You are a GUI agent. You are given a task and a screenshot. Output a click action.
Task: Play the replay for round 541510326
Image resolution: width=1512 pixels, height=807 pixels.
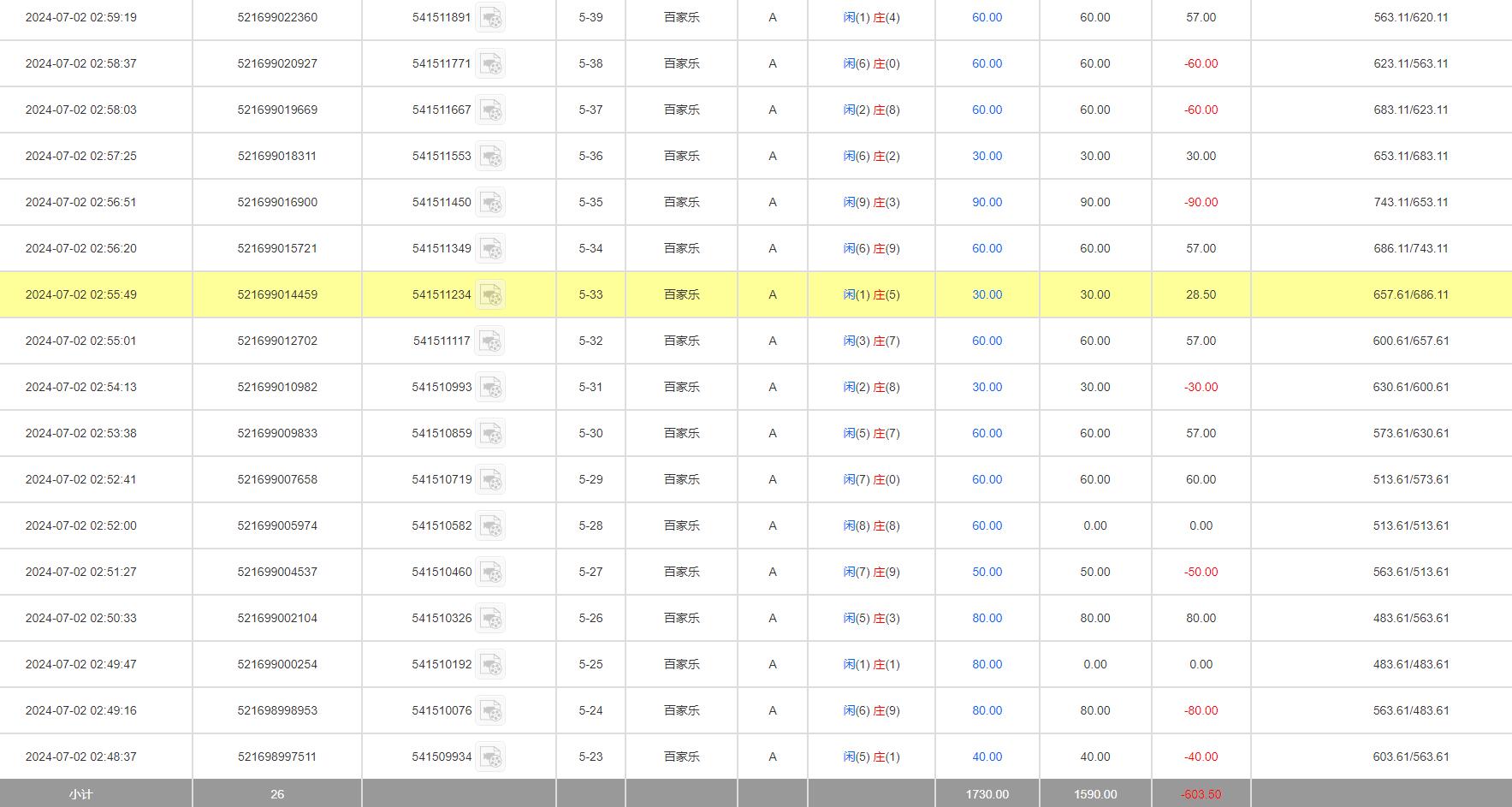[490, 619]
